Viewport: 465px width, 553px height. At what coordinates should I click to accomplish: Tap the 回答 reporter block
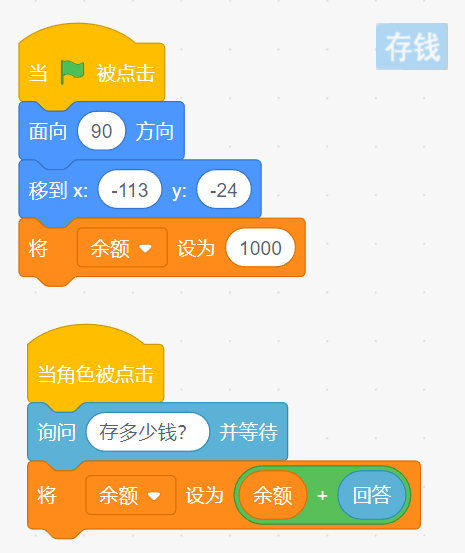(372, 495)
